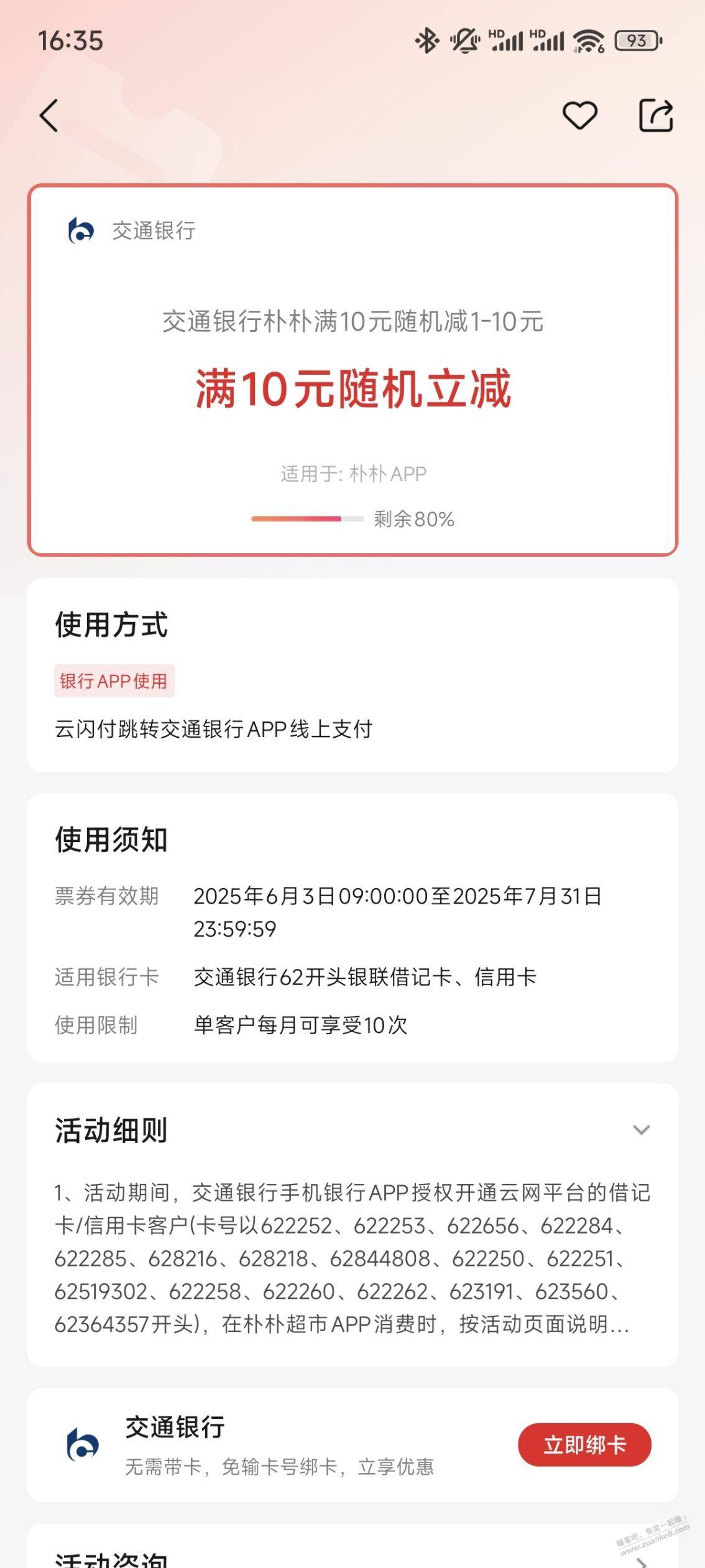705x1568 pixels.
Task: Go back using the top-left arrow
Action: [x=48, y=116]
